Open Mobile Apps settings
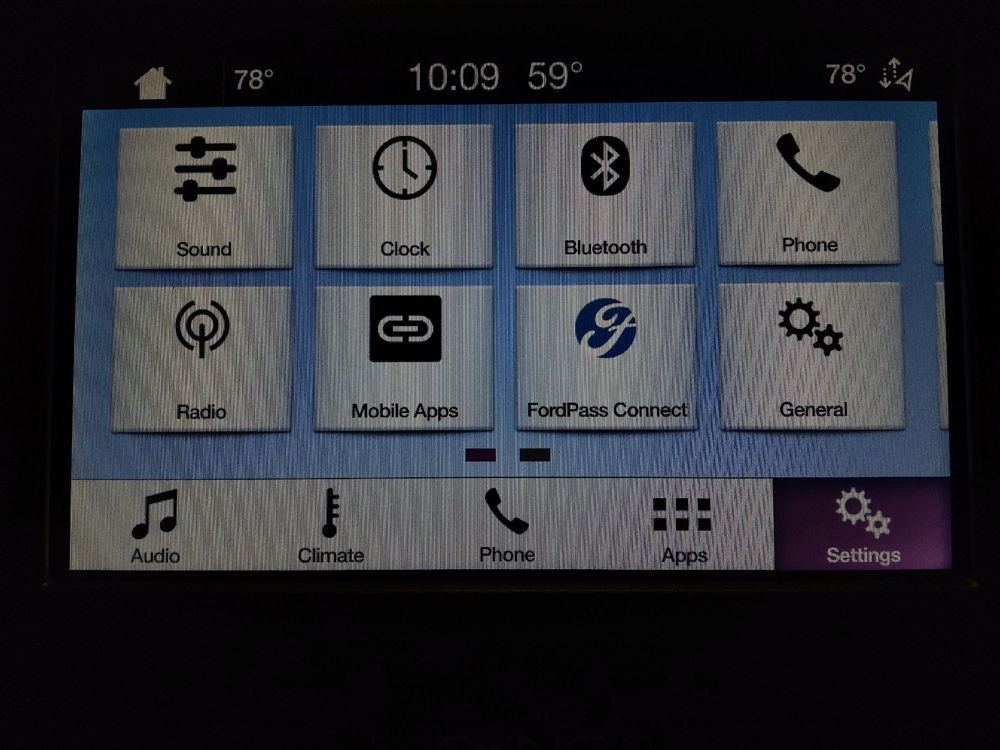Viewport: 1000px width, 750px height. pos(404,357)
